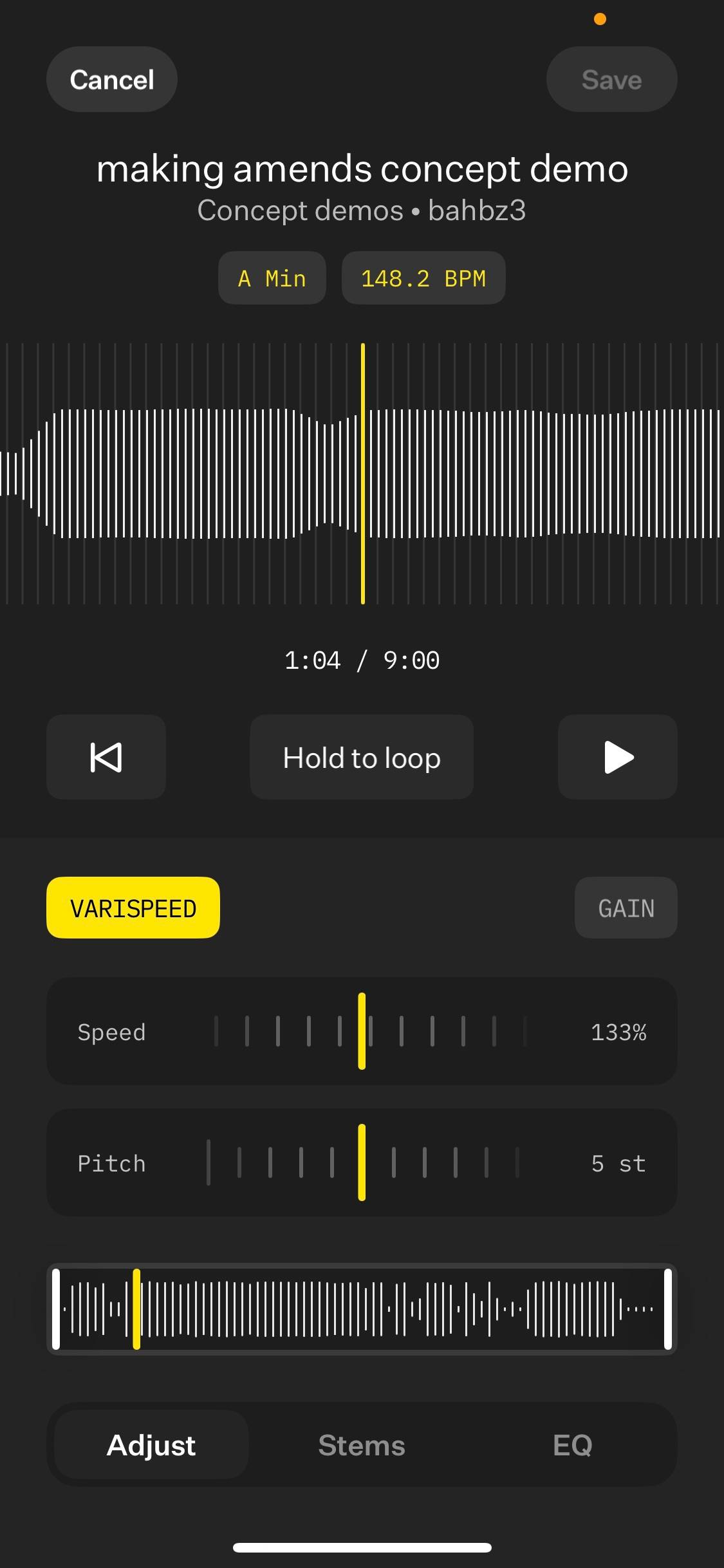
Task: Tap the Pitch slider
Action: pos(362,1162)
